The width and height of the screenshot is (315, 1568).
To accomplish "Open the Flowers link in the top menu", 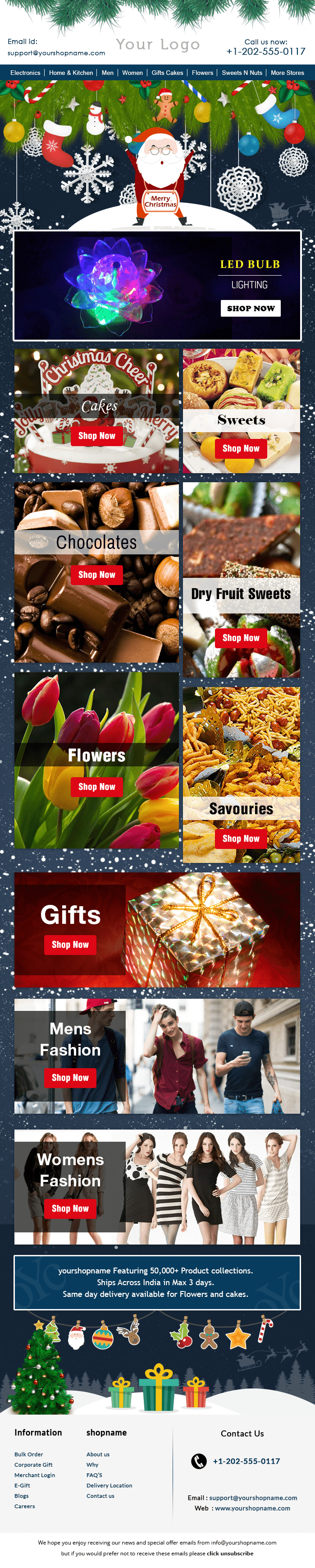I will (x=202, y=73).
